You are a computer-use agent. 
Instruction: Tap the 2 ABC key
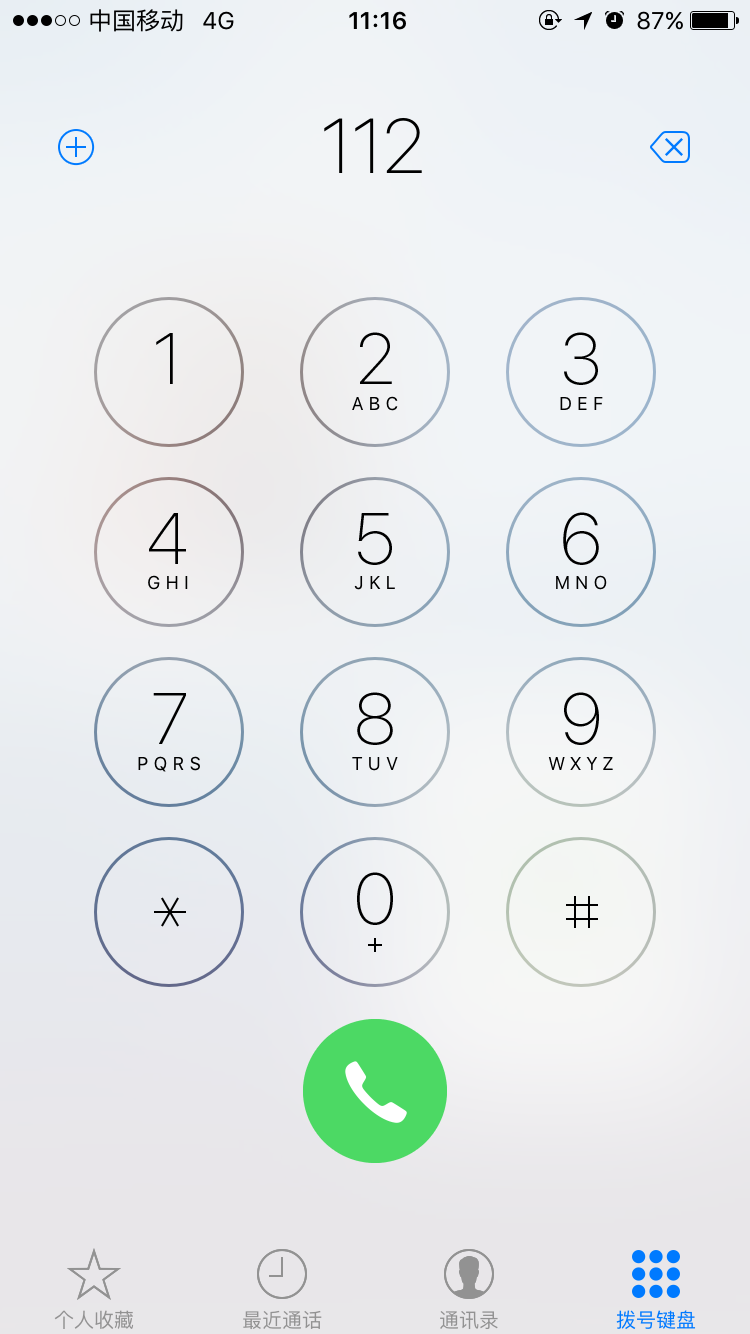click(375, 372)
